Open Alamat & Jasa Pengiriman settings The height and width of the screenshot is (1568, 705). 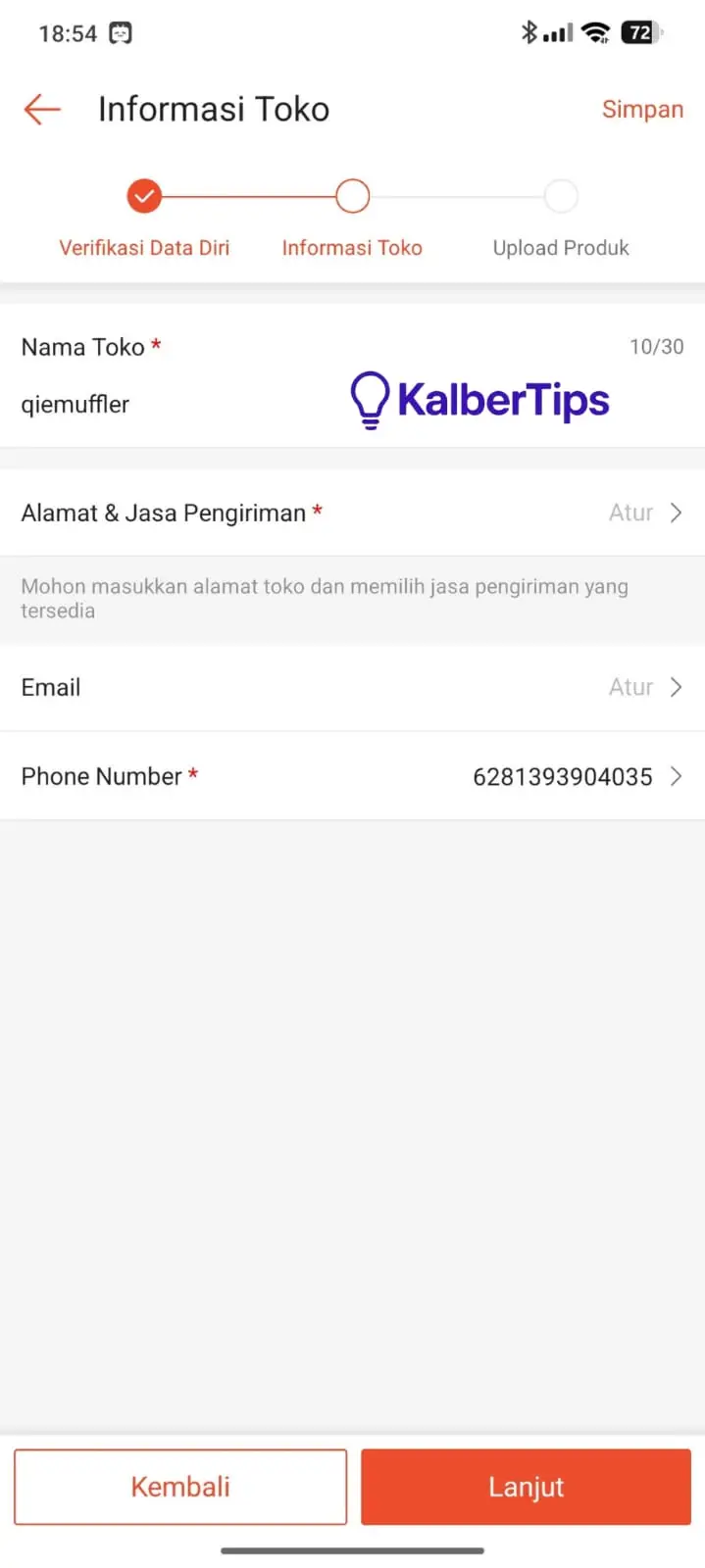tap(352, 513)
